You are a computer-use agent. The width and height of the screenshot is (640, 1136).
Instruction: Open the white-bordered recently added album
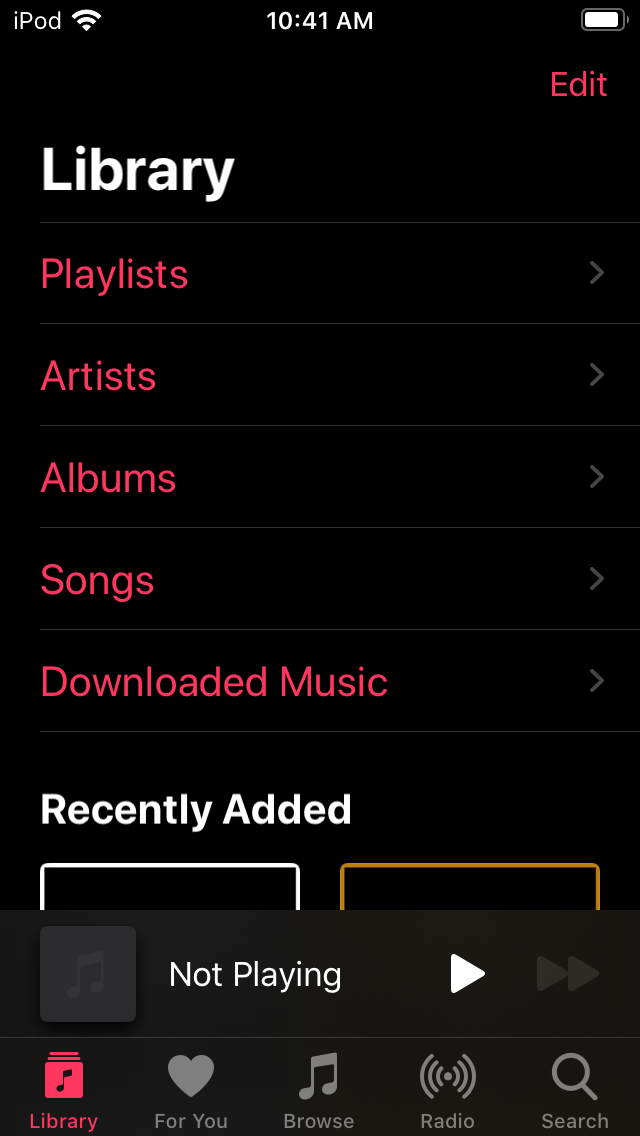point(170,886)
